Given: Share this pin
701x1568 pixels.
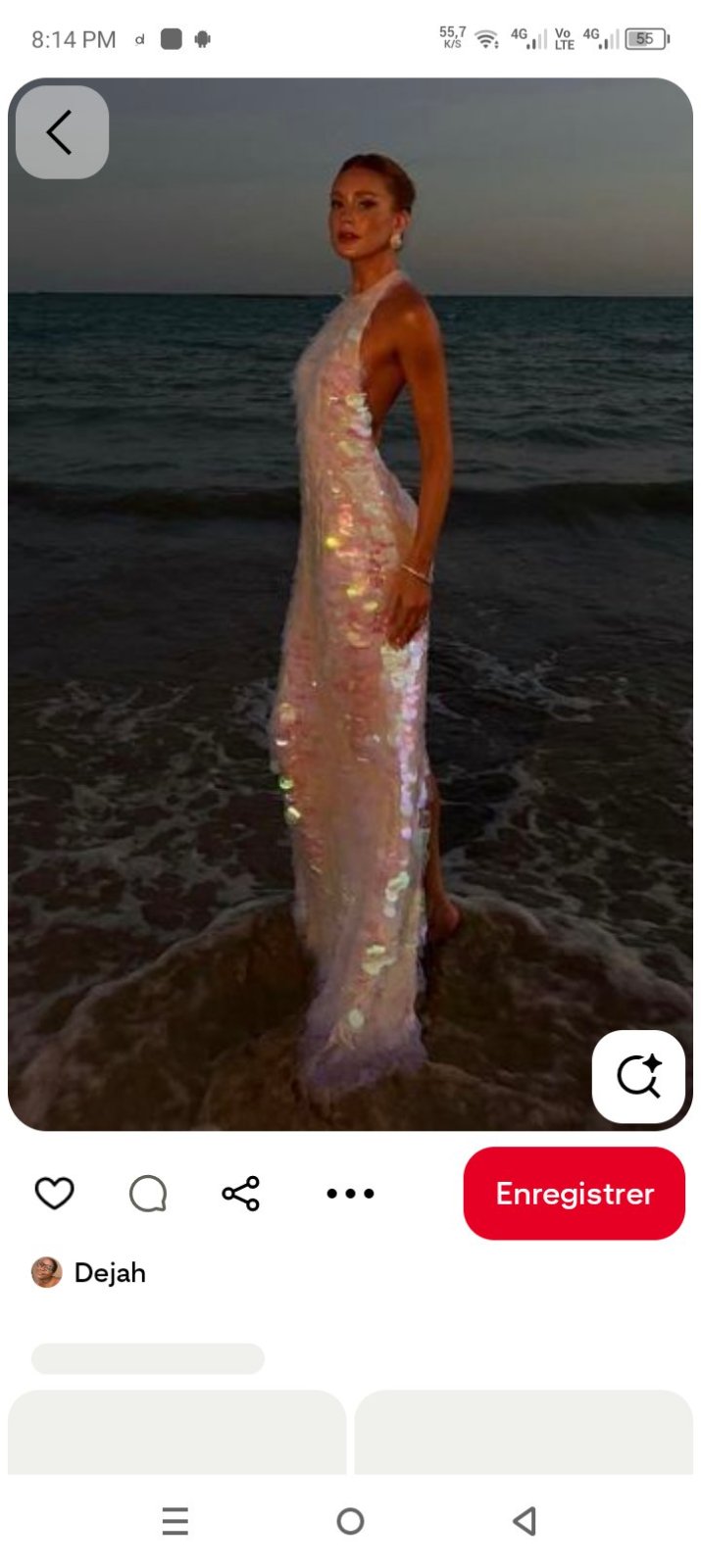Looking at the screenshot, I should click(x=241, y=1193).
